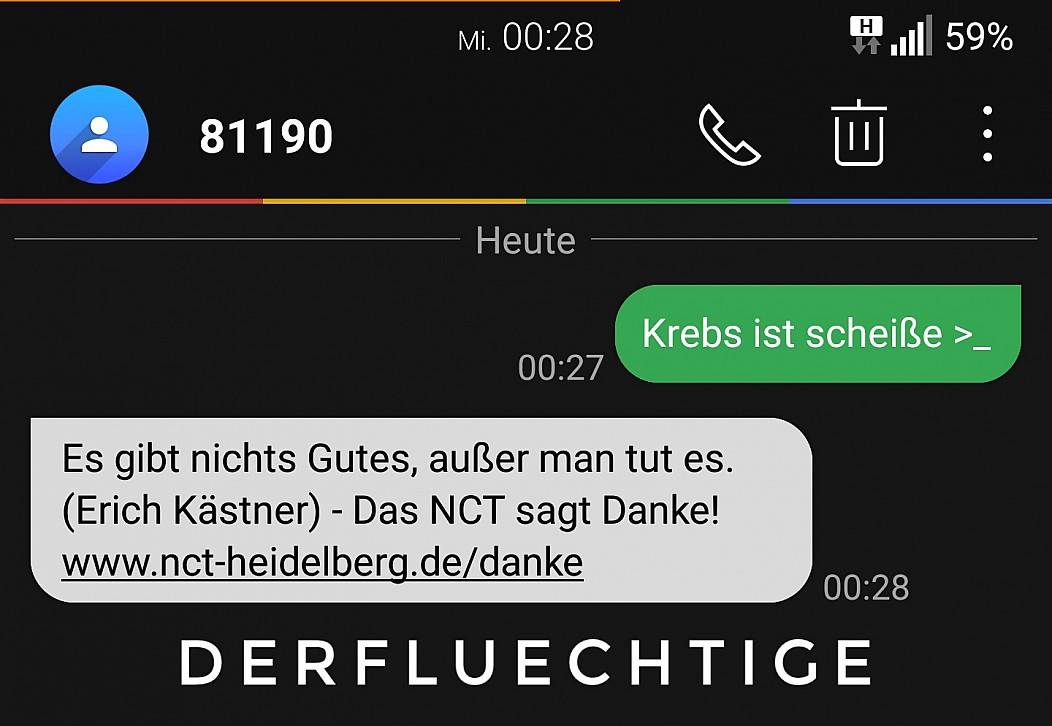Delete this conversation with the trash icon
This screenshot has height=726, width=1052.
point(859,133)
